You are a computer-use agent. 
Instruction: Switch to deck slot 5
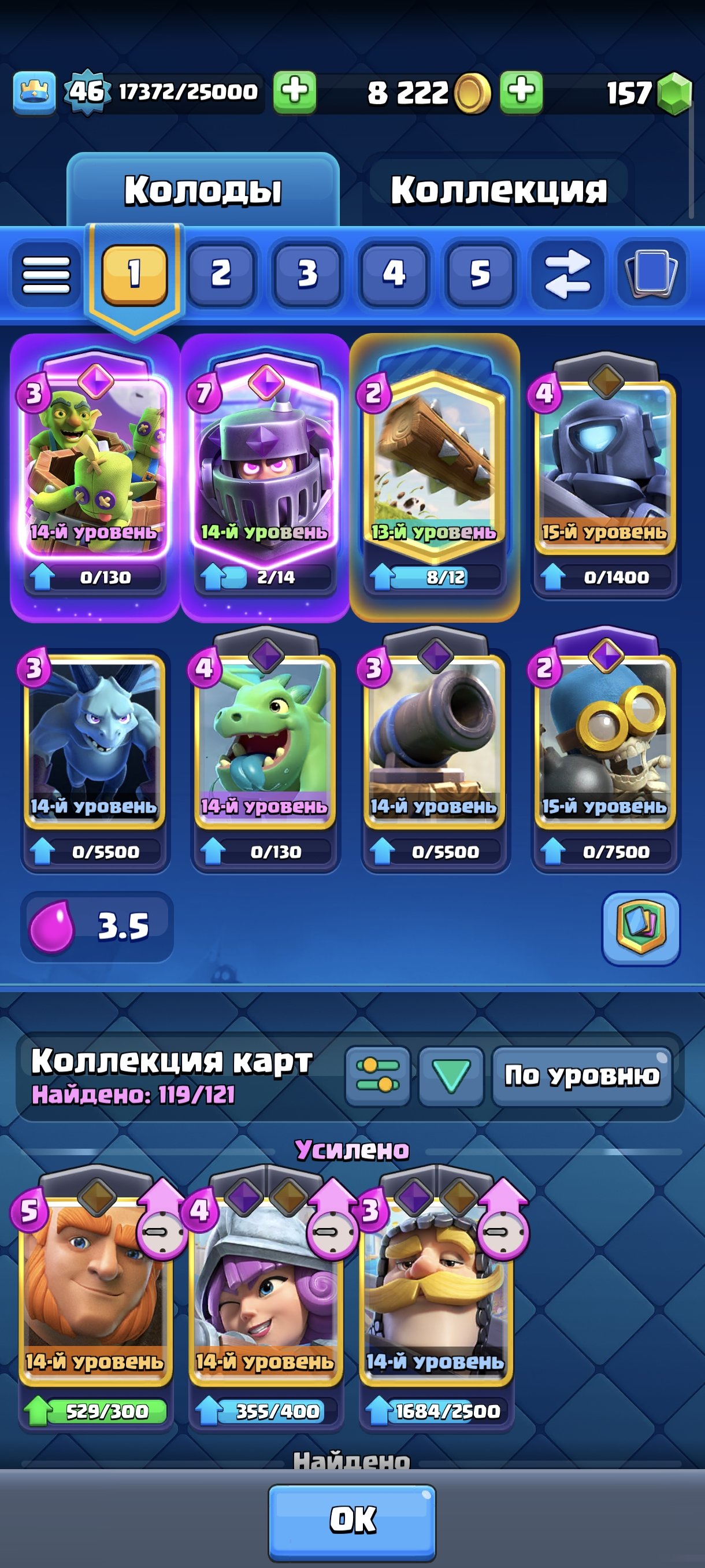point(480,273)
